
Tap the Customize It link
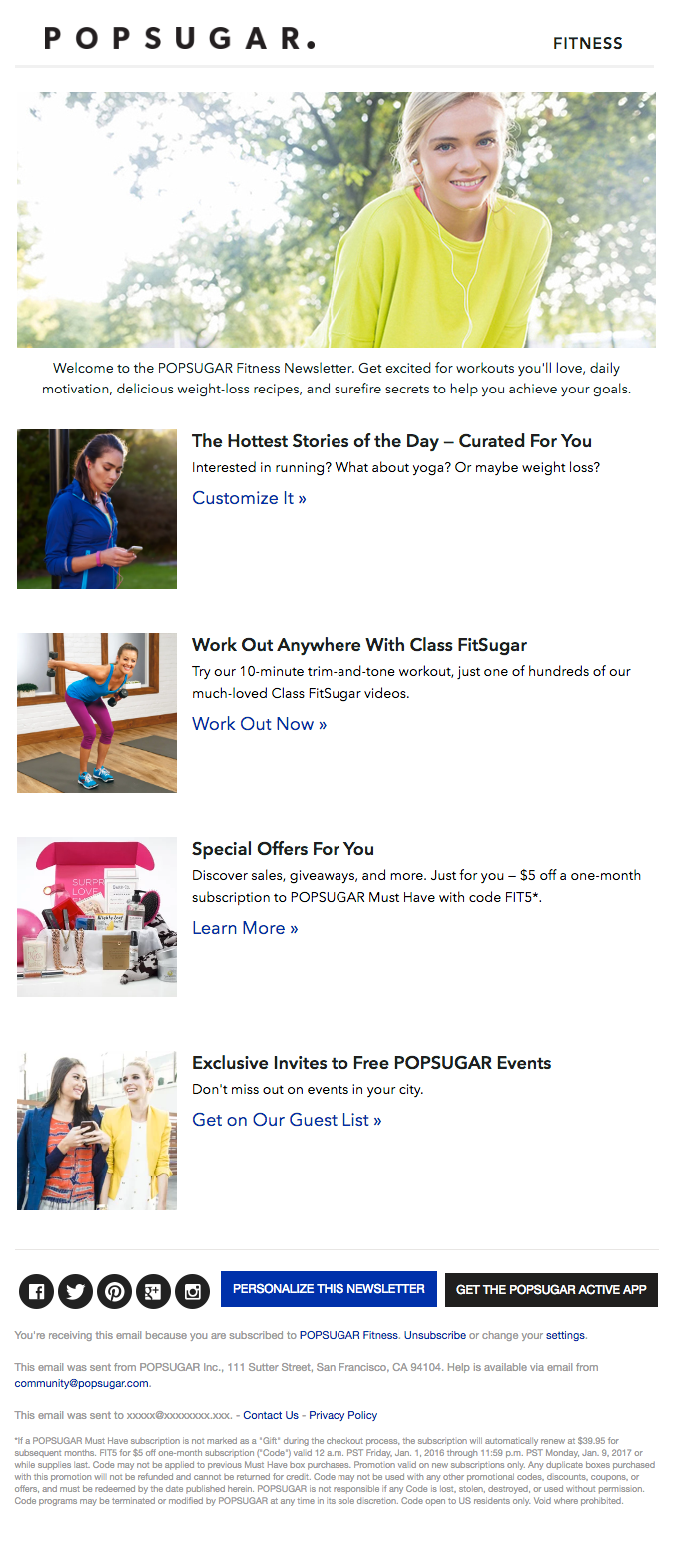(x=249, y=498)
